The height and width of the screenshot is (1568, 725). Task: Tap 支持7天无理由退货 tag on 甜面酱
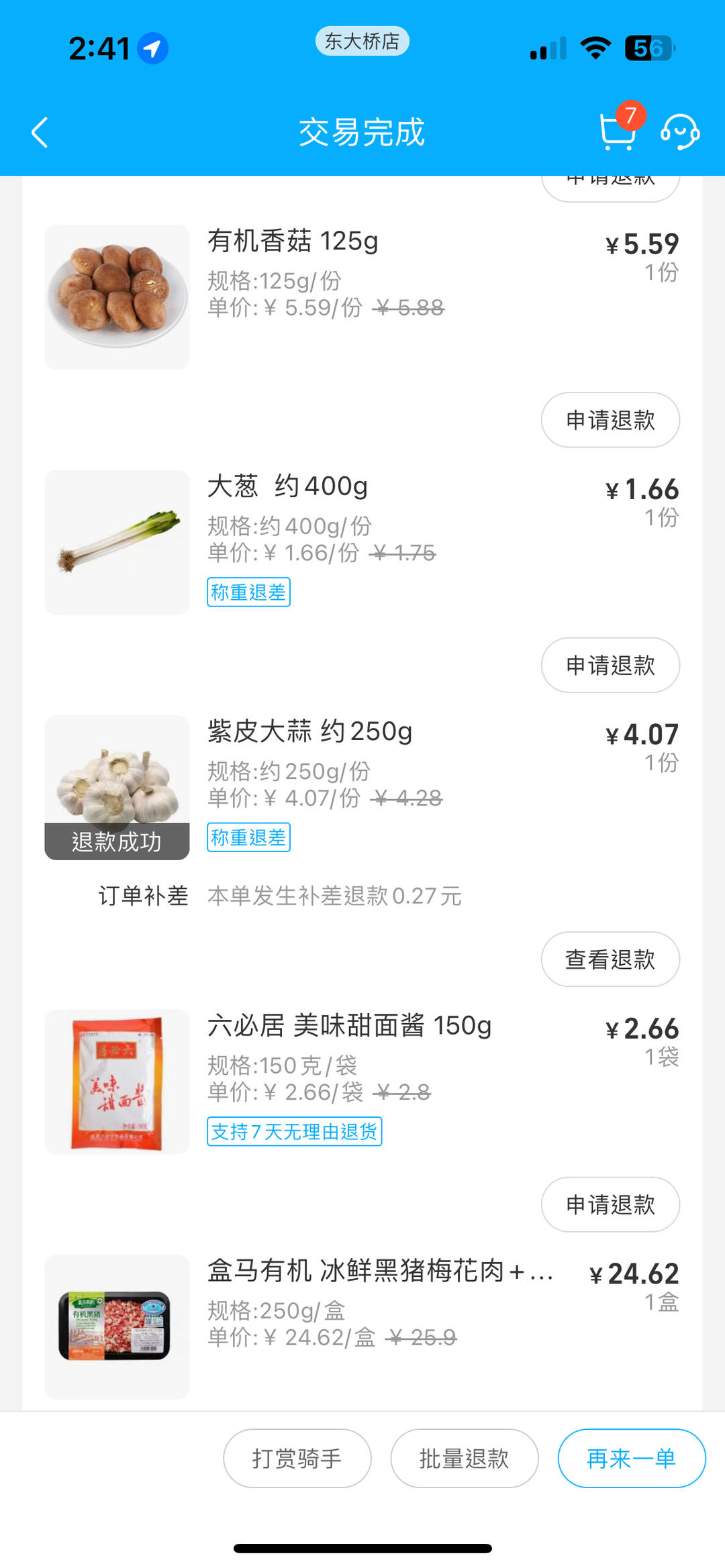294,1133
